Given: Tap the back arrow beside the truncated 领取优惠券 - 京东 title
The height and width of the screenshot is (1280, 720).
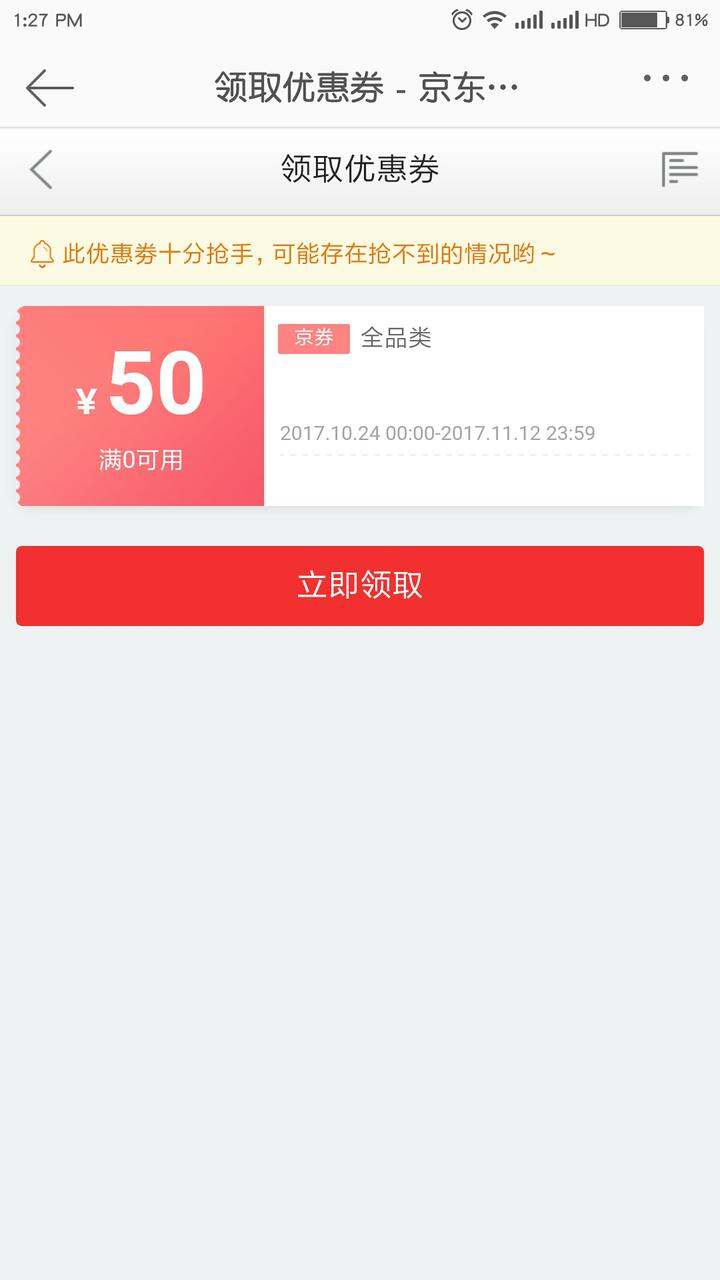Looking at the screenshot, I should 50,88.
